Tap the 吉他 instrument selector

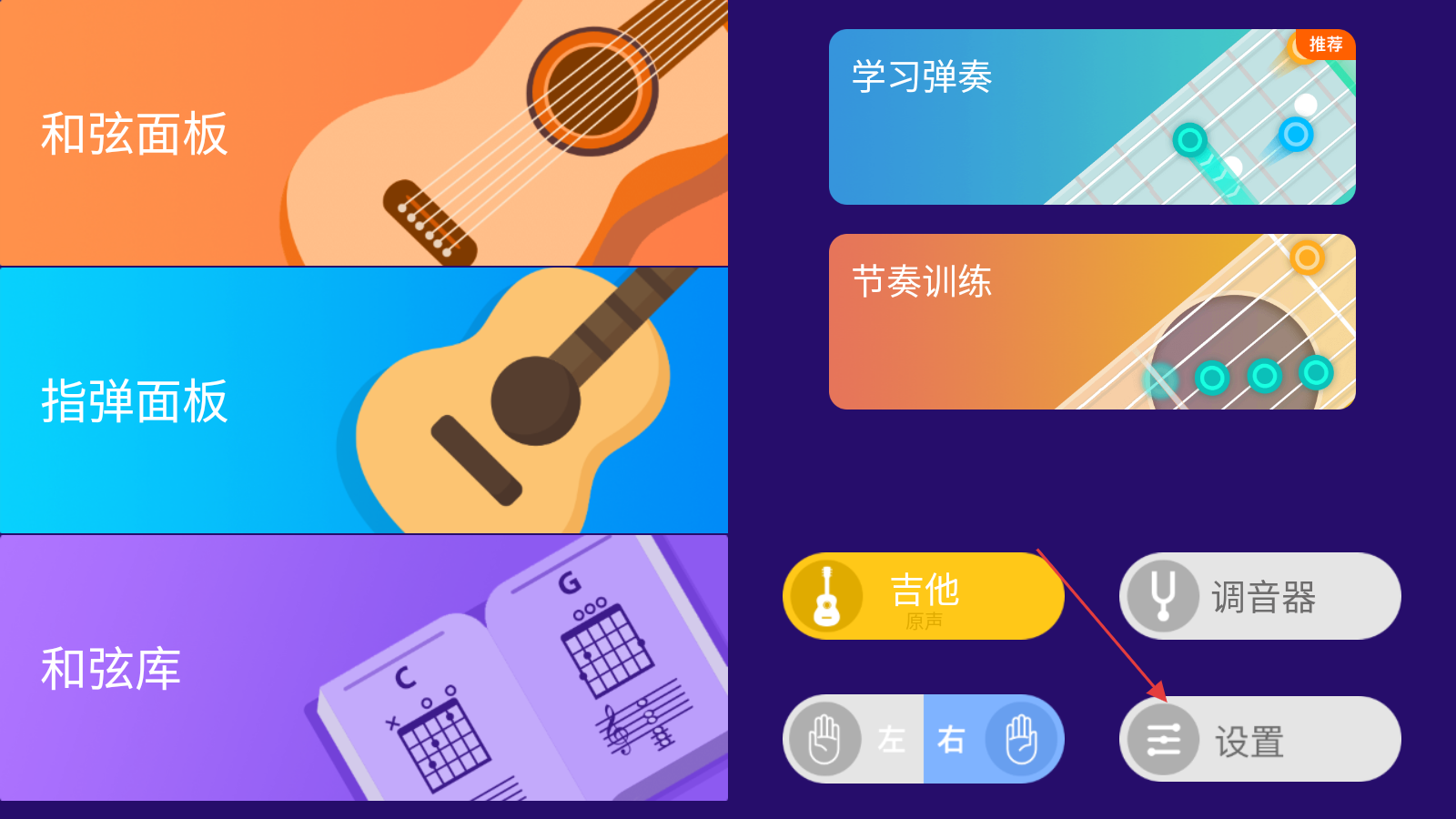pyautogui.click(x=923, y=596)
